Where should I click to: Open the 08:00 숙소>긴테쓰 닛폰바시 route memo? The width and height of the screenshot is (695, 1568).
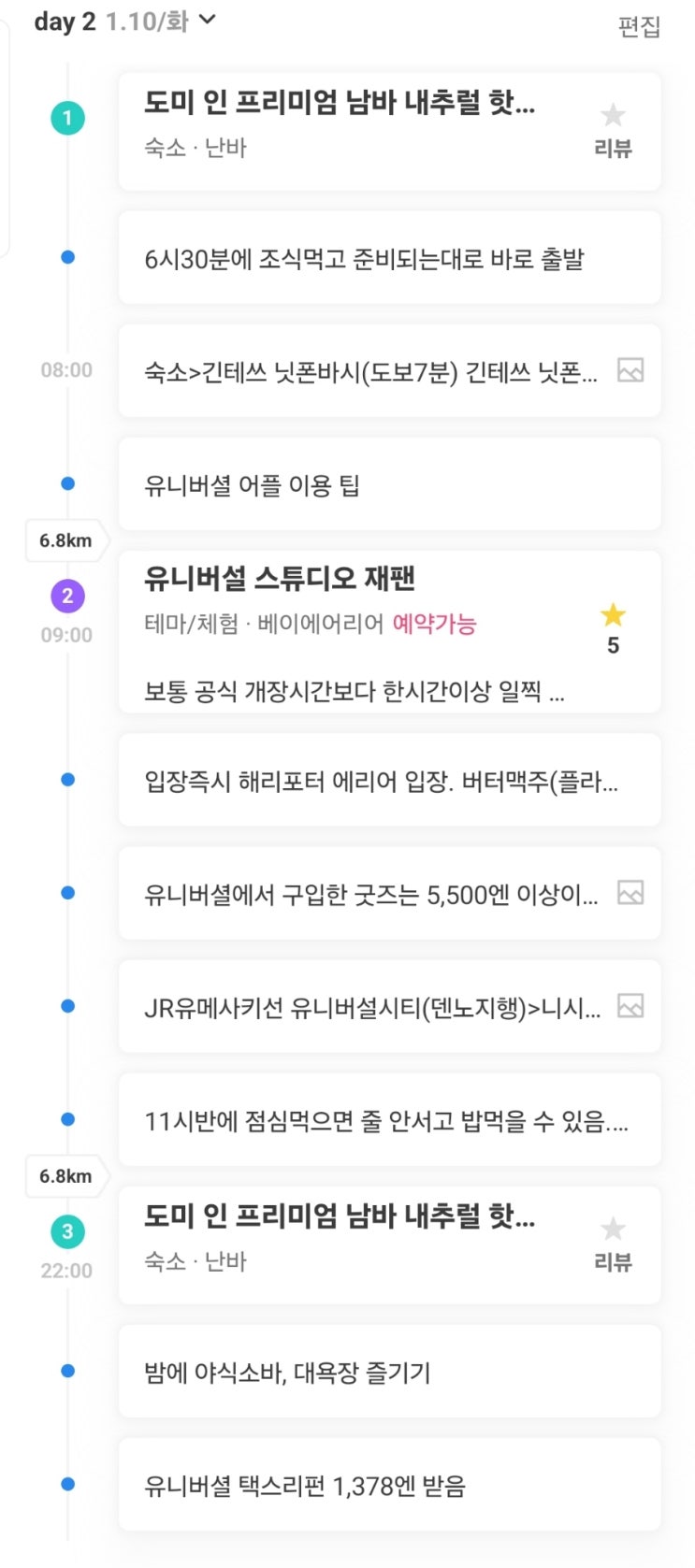tap(374, 372)
